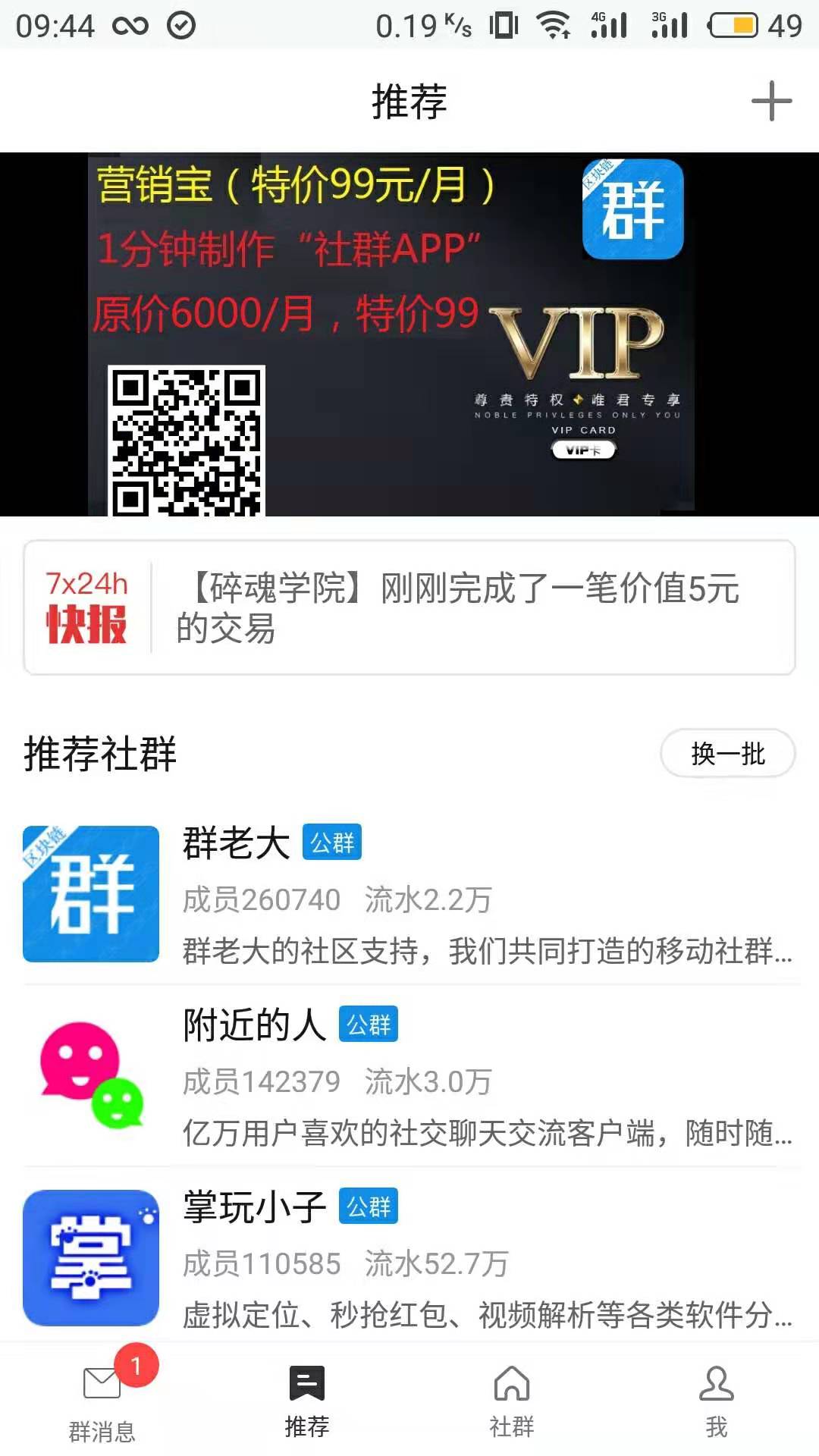Go to the 社群 tab
The width and height of the screenshot is (819, 1456).
click(512, 1403)
